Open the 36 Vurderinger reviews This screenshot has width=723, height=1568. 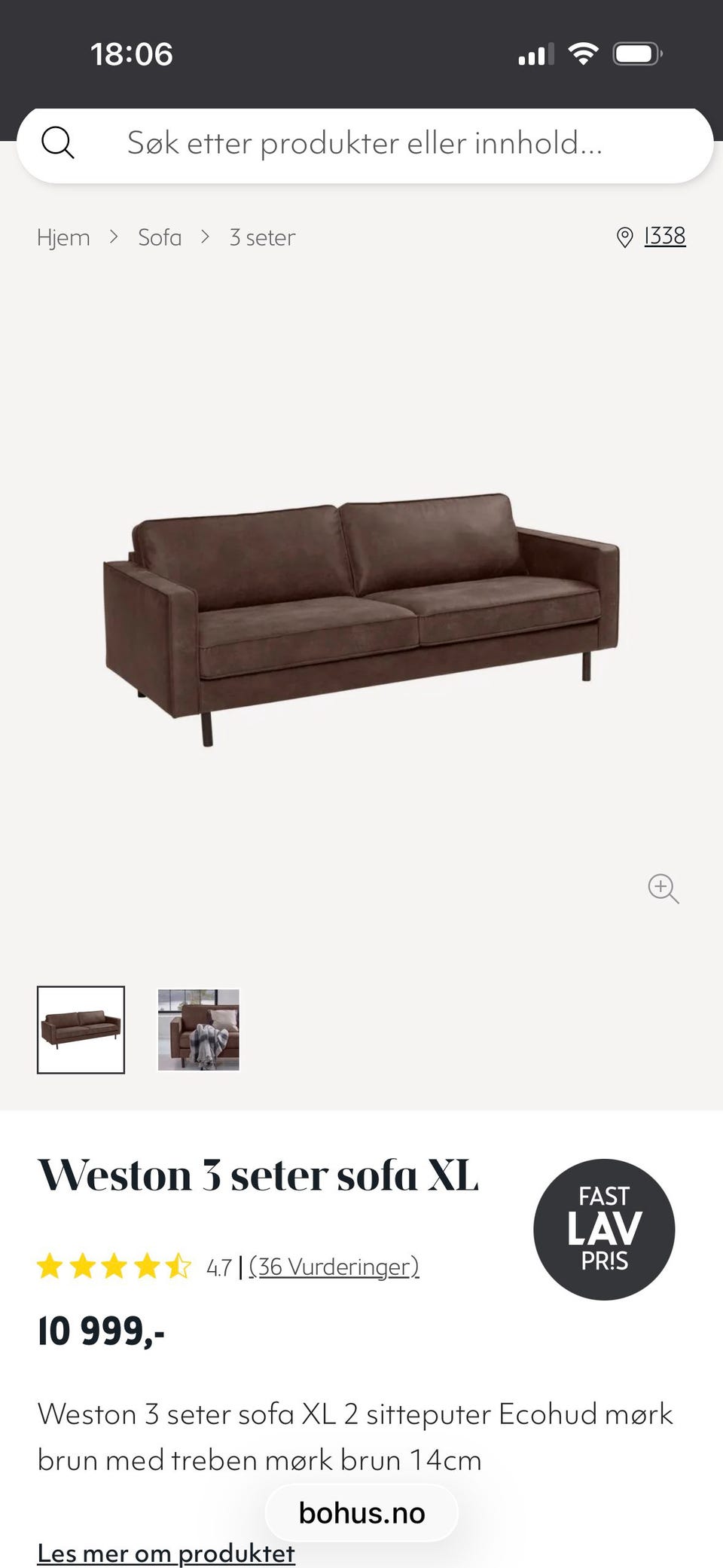click(x=334, y=1267)
